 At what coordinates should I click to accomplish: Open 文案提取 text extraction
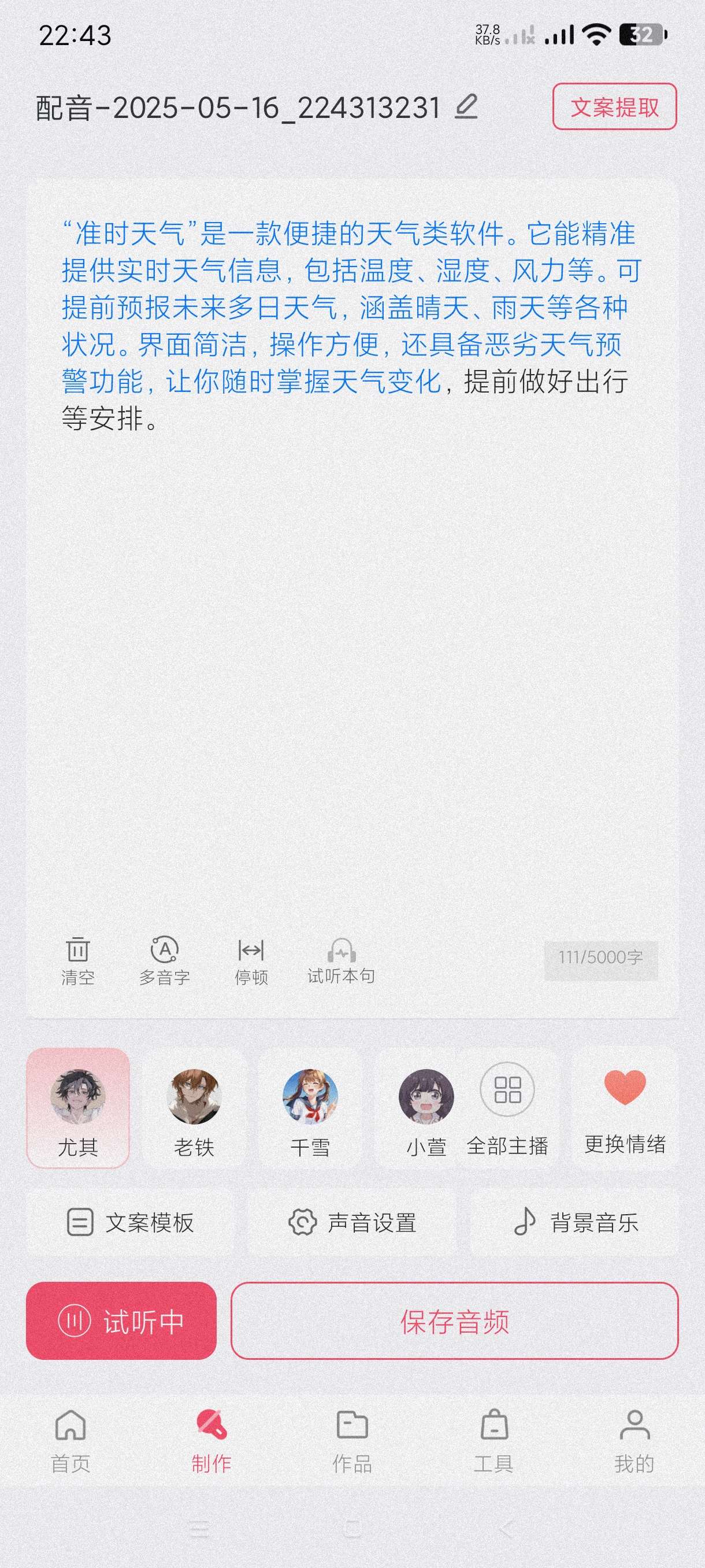(614, 107)
